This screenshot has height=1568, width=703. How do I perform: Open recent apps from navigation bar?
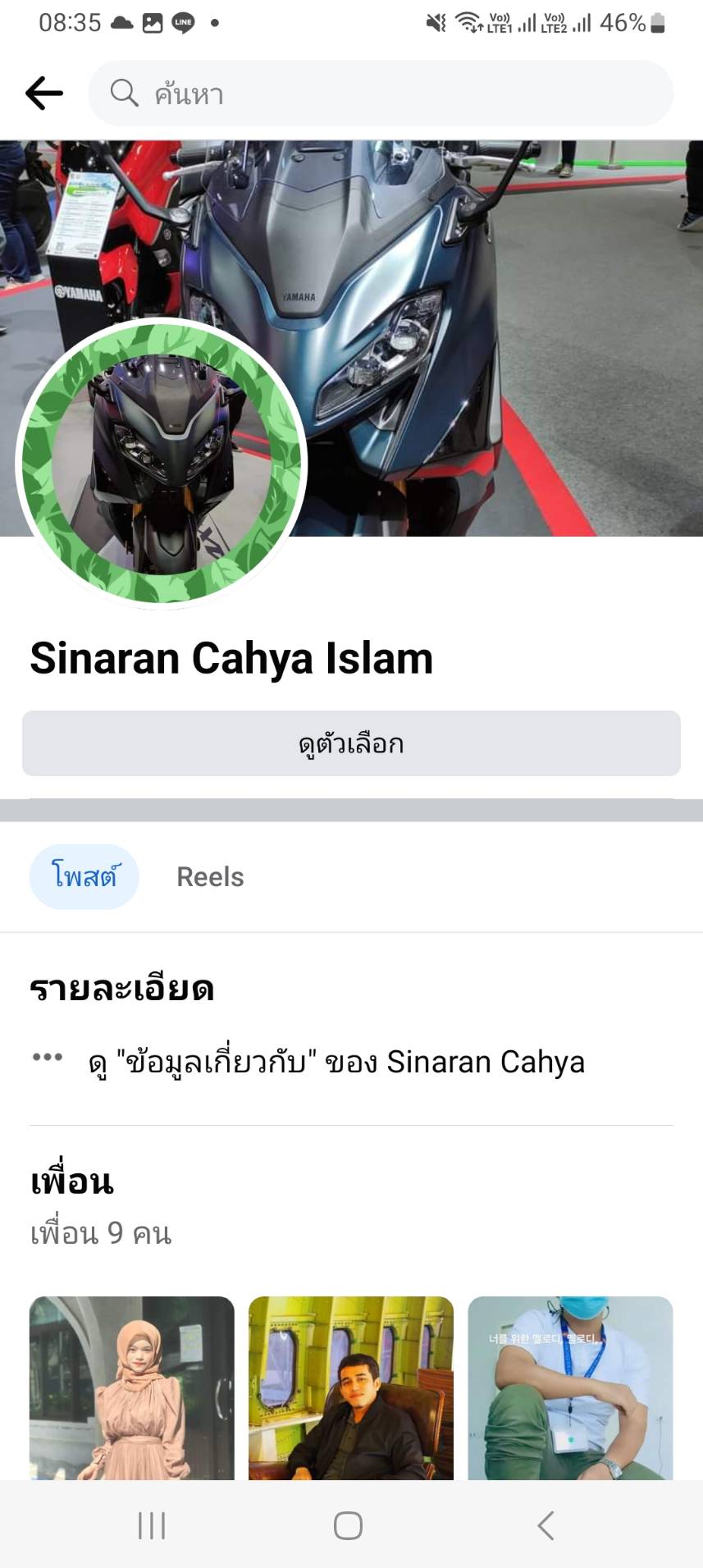(152, 1525)
